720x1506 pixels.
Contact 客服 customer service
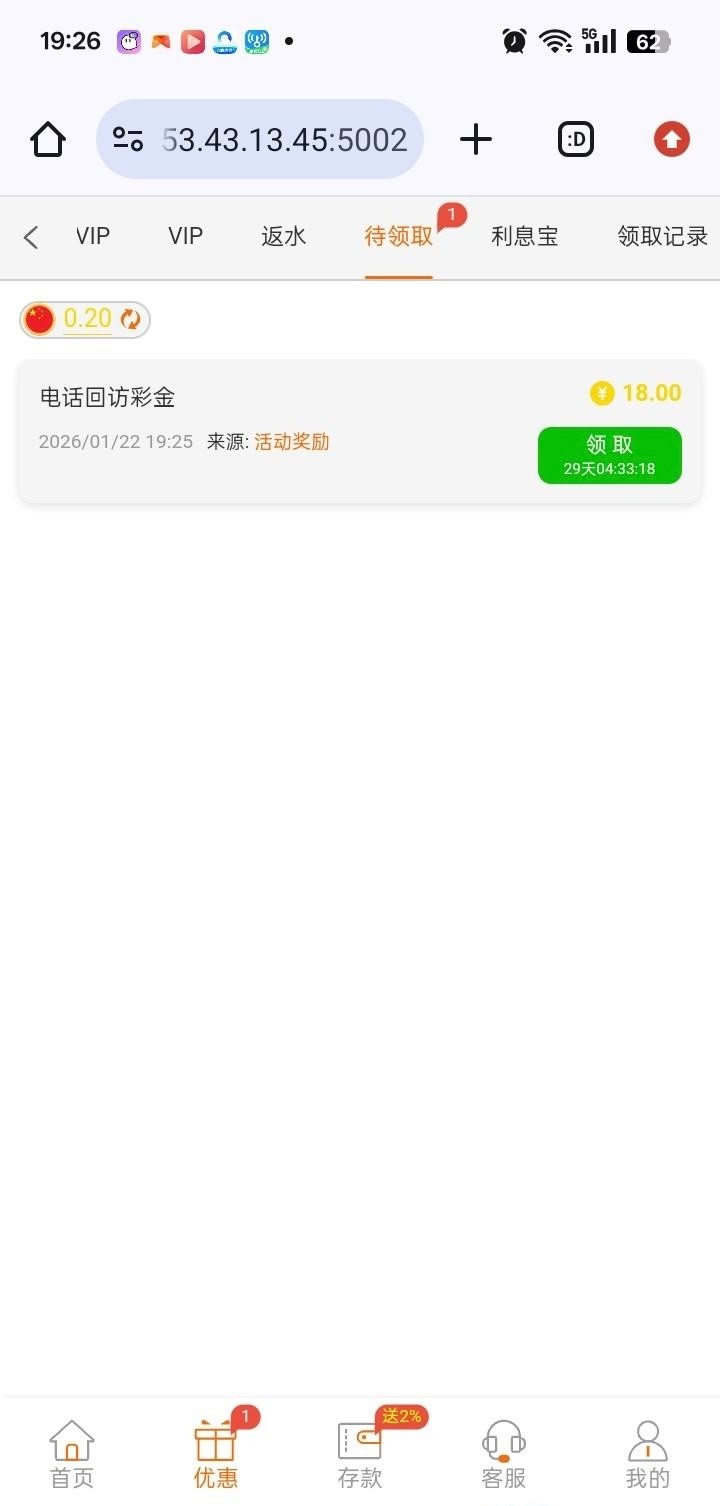click(504, 1455)
